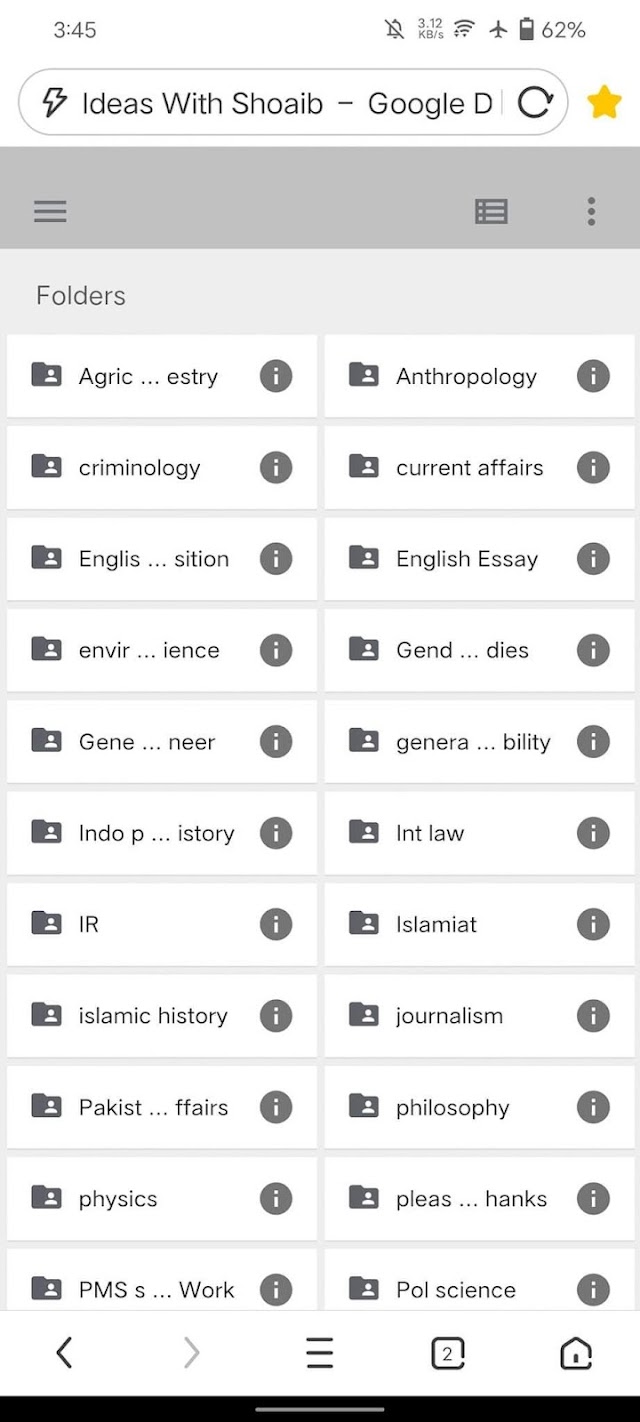The image size is (640, 1422).
Task: Go to the browser home page
Action: 576,1354
